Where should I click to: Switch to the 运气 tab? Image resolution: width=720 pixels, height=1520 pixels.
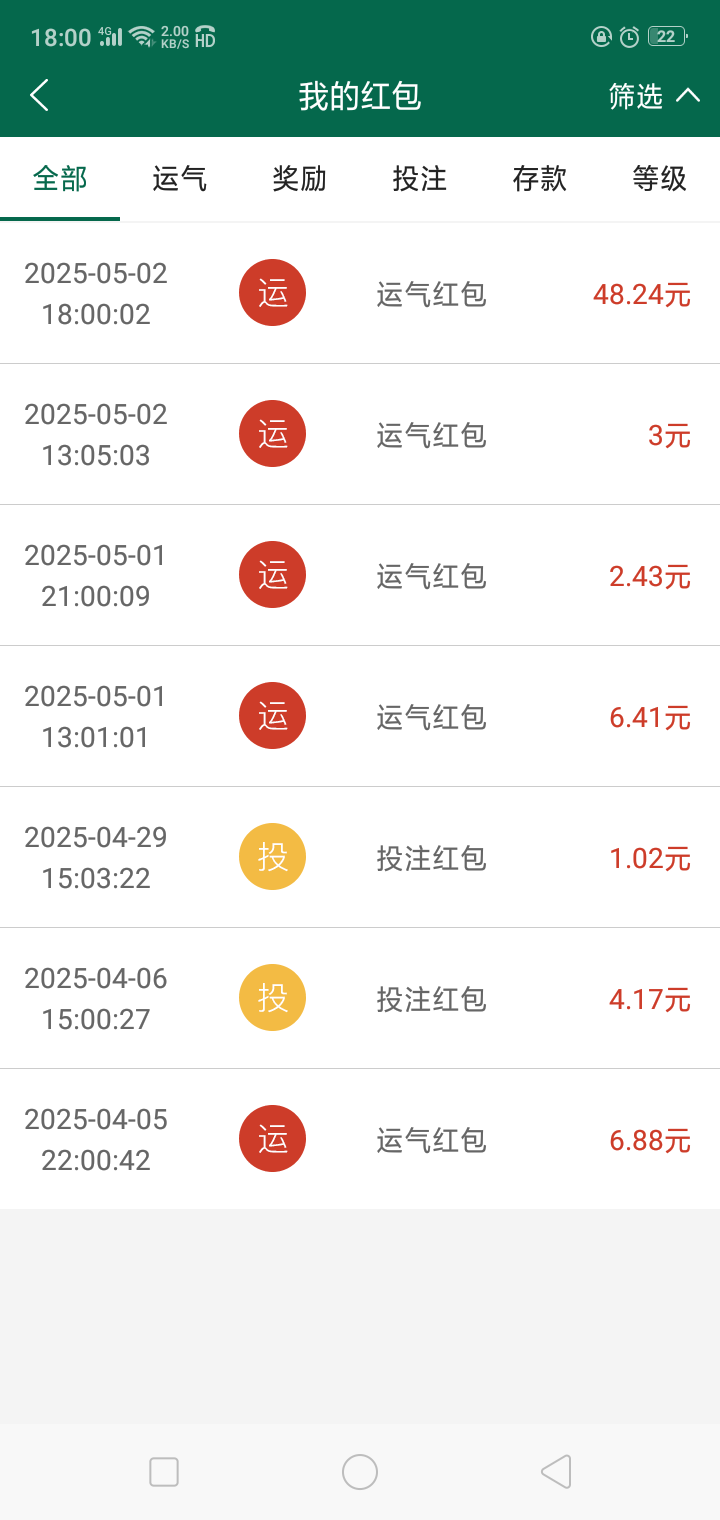pyautogui.click(x=180, y=179)
